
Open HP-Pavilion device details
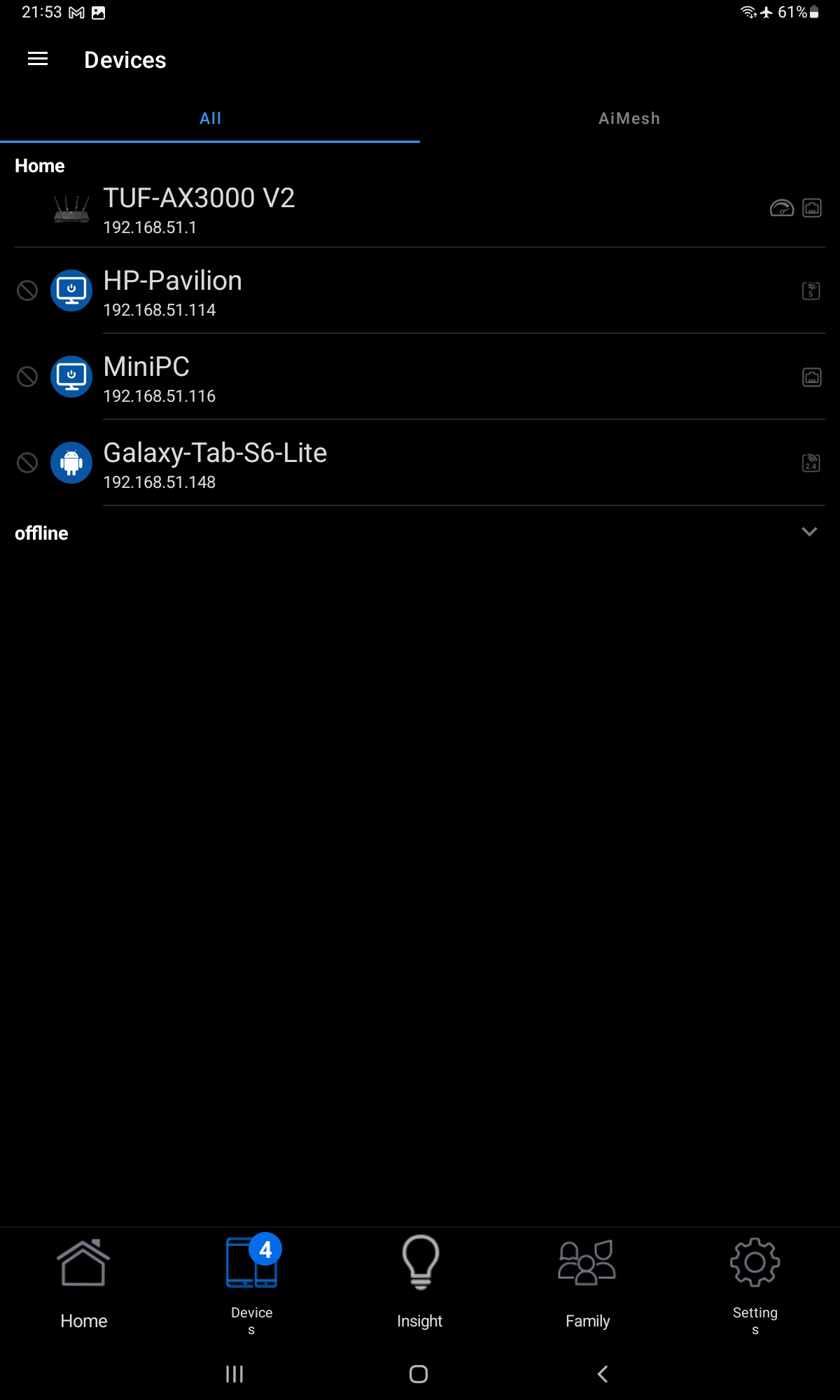(173, 292)
